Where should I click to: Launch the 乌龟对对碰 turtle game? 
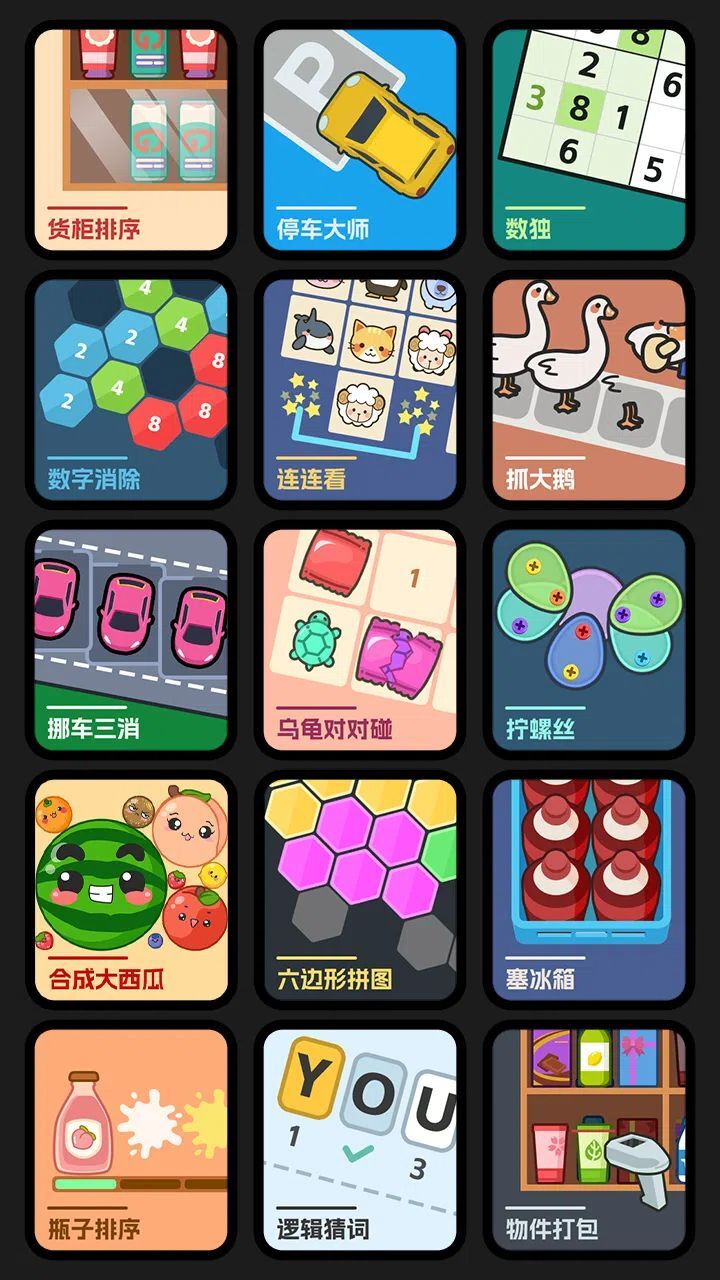(x=360, y=639)
